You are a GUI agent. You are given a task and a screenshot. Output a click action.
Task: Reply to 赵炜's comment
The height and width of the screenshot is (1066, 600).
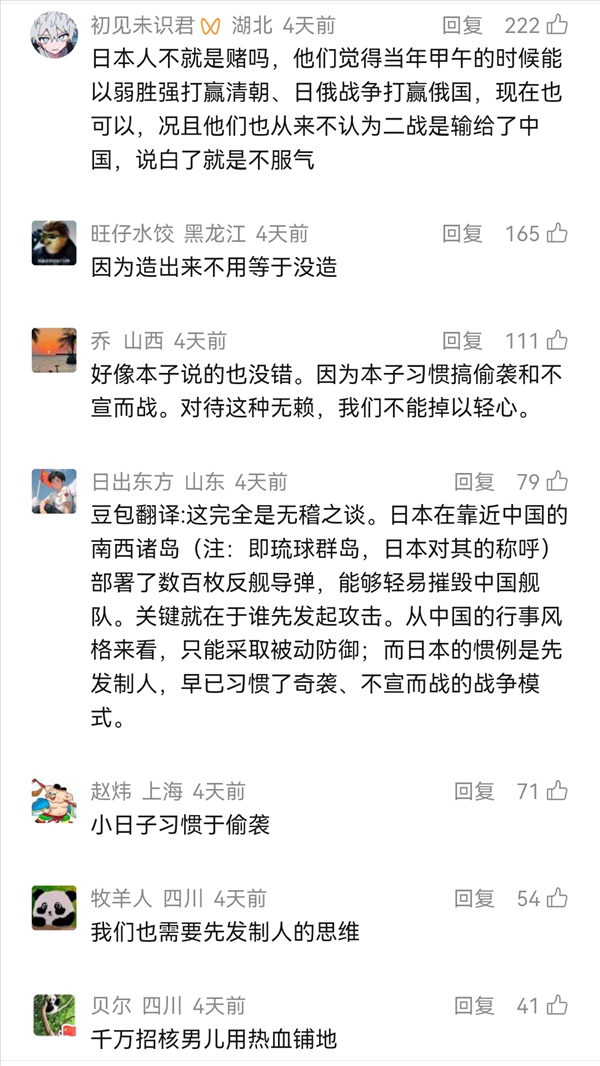474,791
